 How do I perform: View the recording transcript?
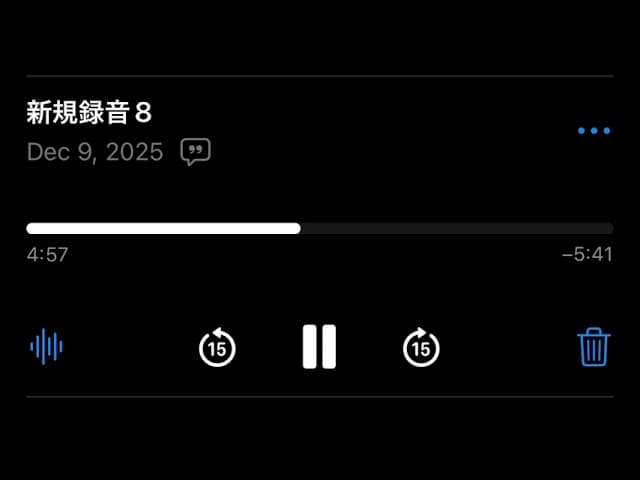point(195,152)
